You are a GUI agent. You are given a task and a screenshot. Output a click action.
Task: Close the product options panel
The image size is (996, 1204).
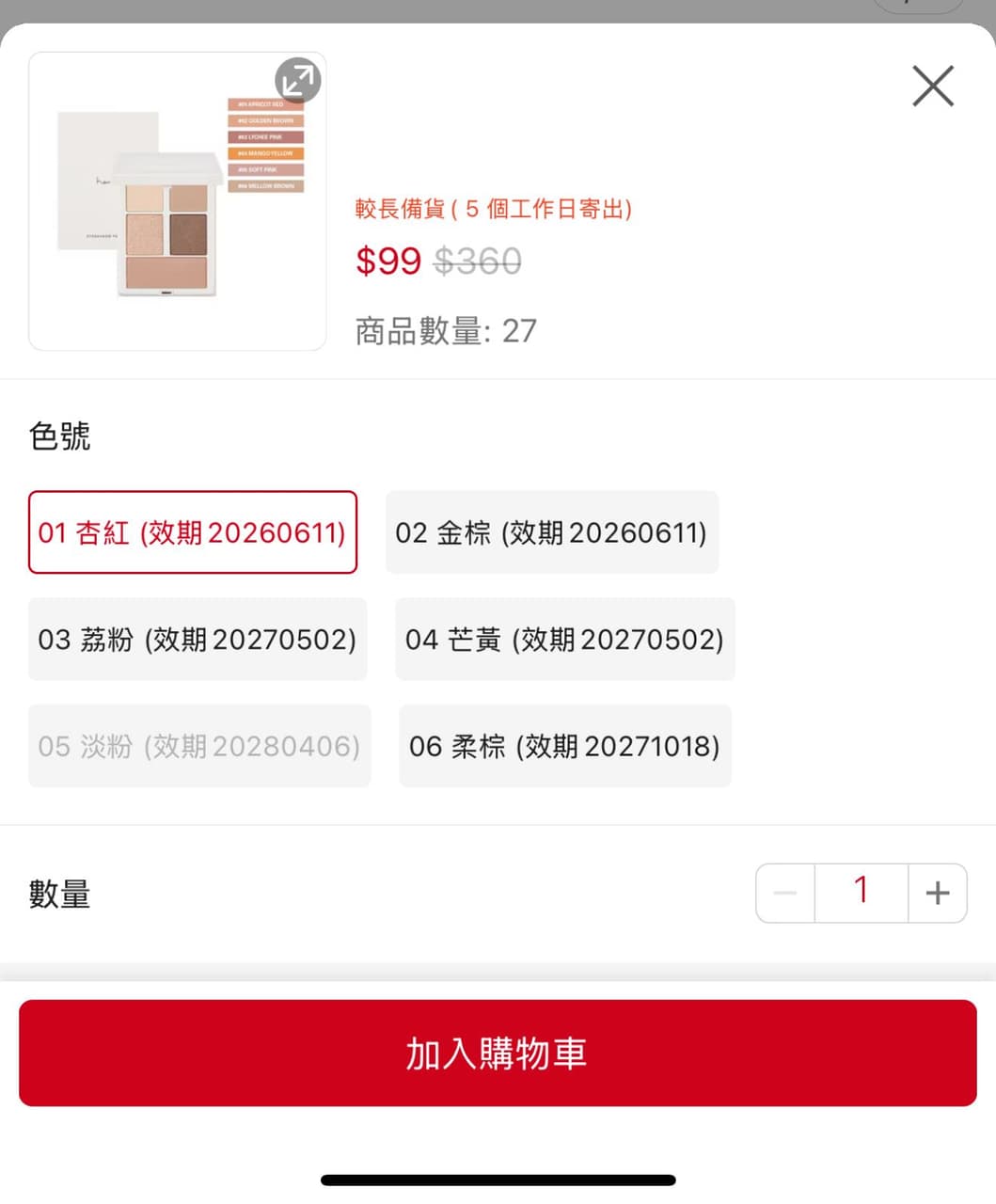click(932, 86)
